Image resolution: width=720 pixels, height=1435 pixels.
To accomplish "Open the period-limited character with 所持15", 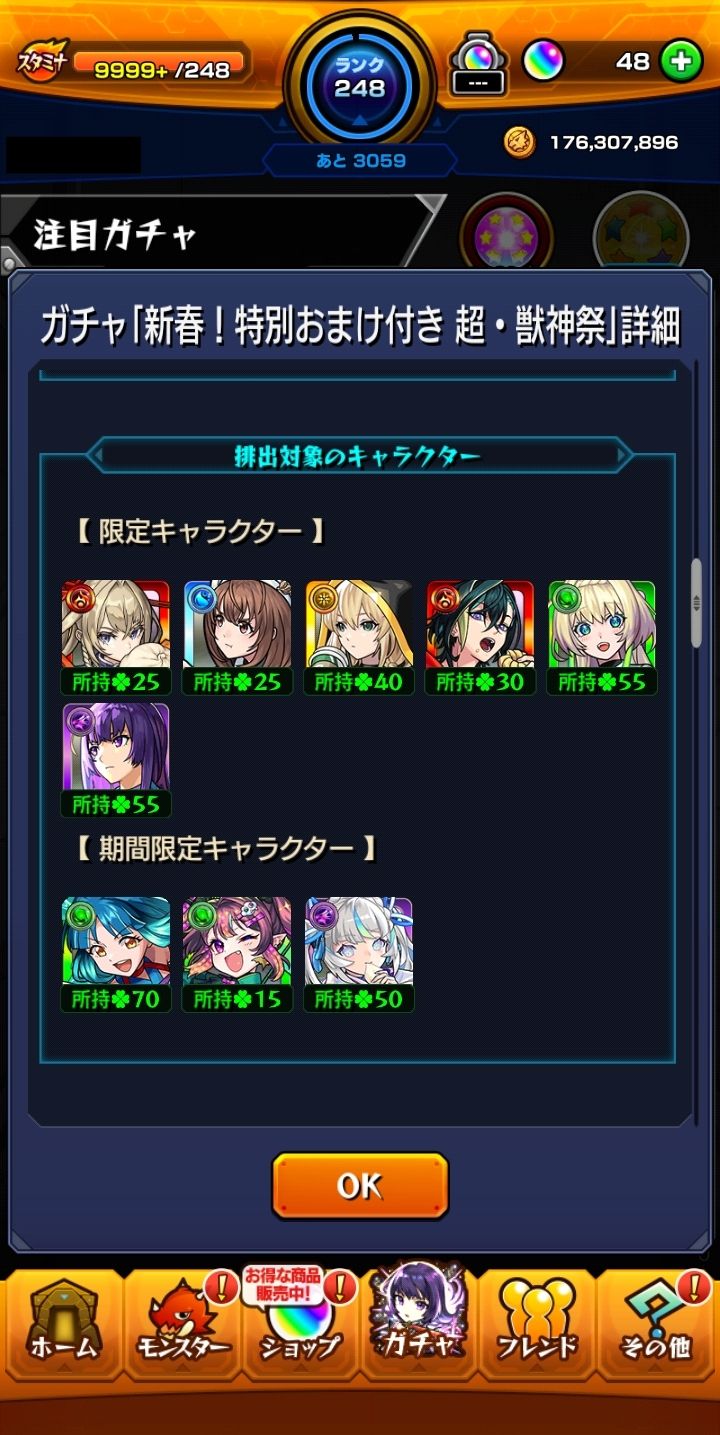I will pos(237,942).
